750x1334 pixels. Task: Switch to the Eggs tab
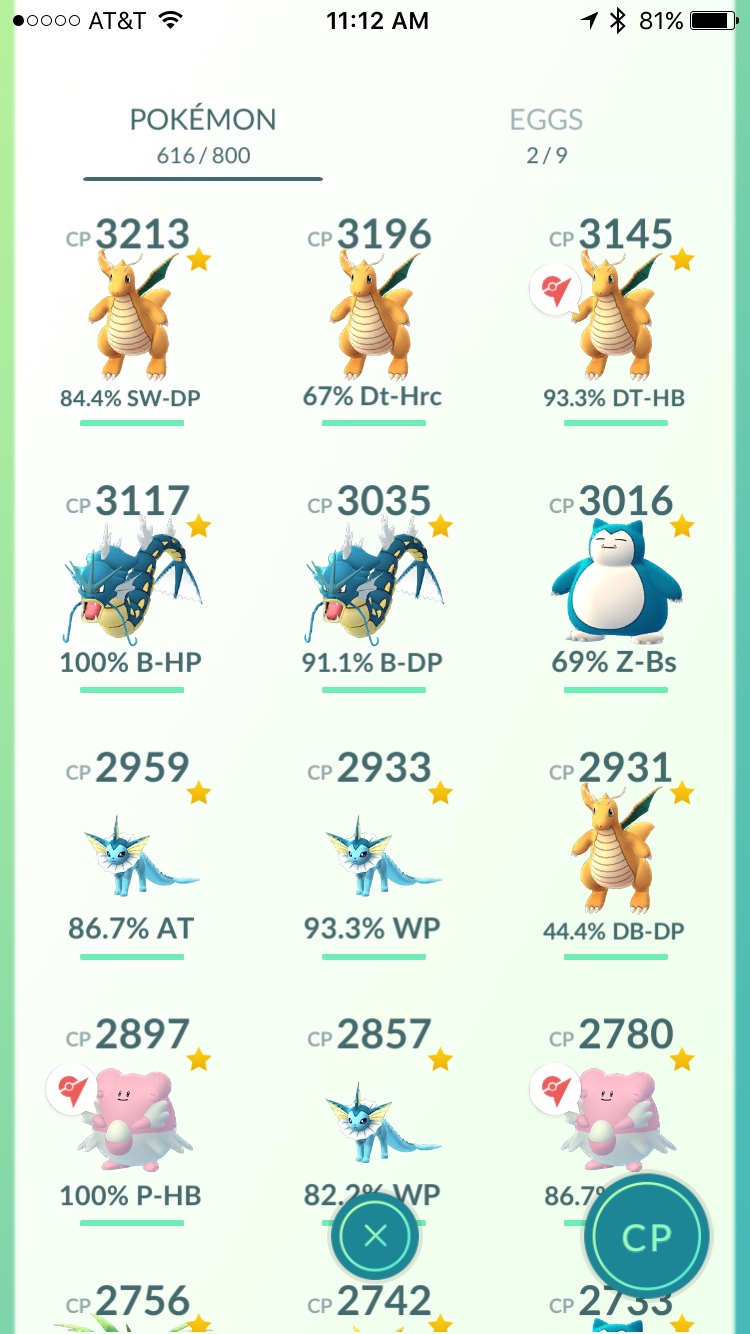coord(546,135)
